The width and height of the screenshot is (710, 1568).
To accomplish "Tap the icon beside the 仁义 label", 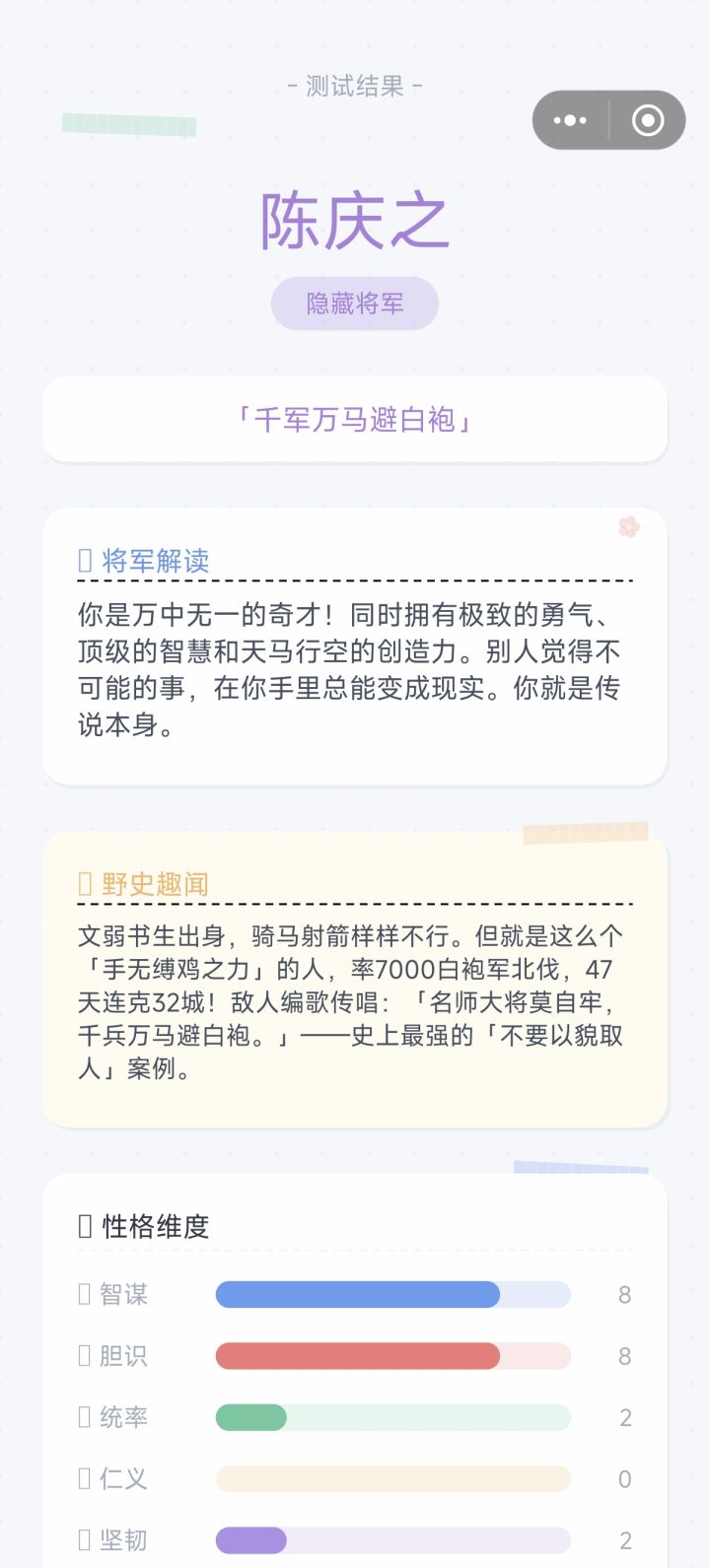I will 84,1479.
